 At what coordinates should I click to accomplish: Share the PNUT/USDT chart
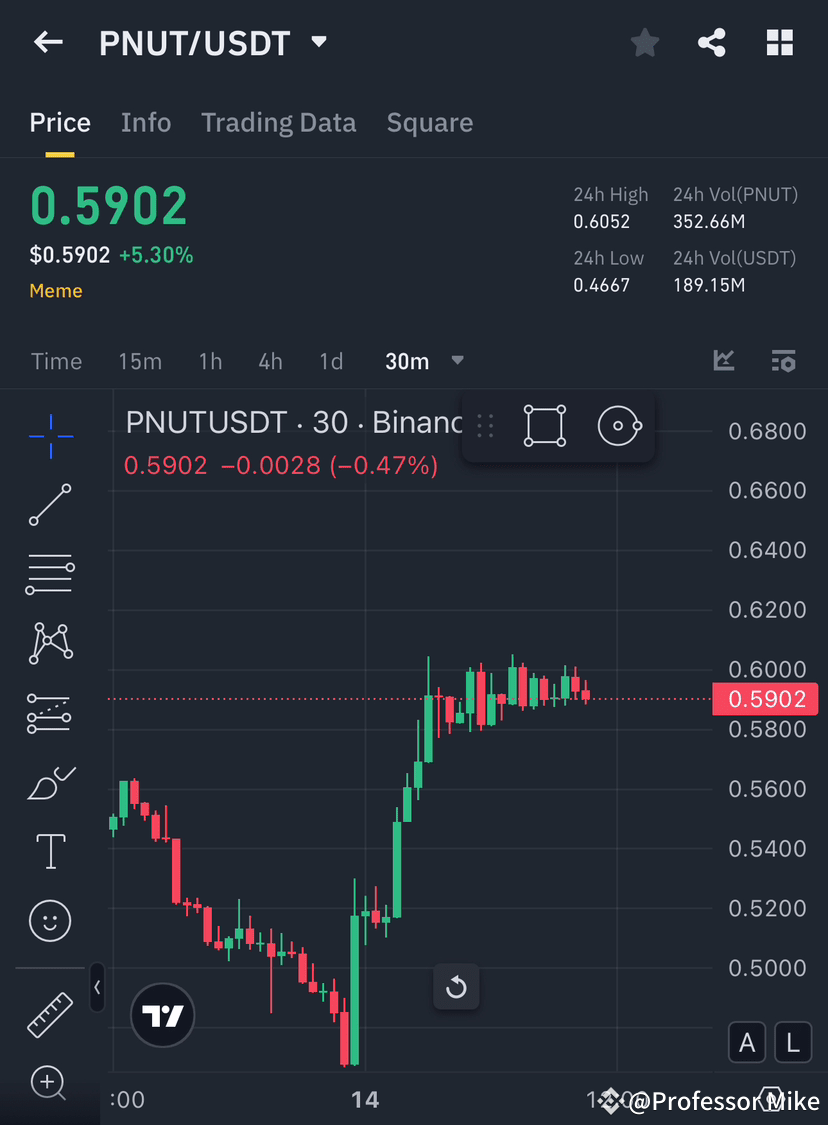(x=712, y=42)
